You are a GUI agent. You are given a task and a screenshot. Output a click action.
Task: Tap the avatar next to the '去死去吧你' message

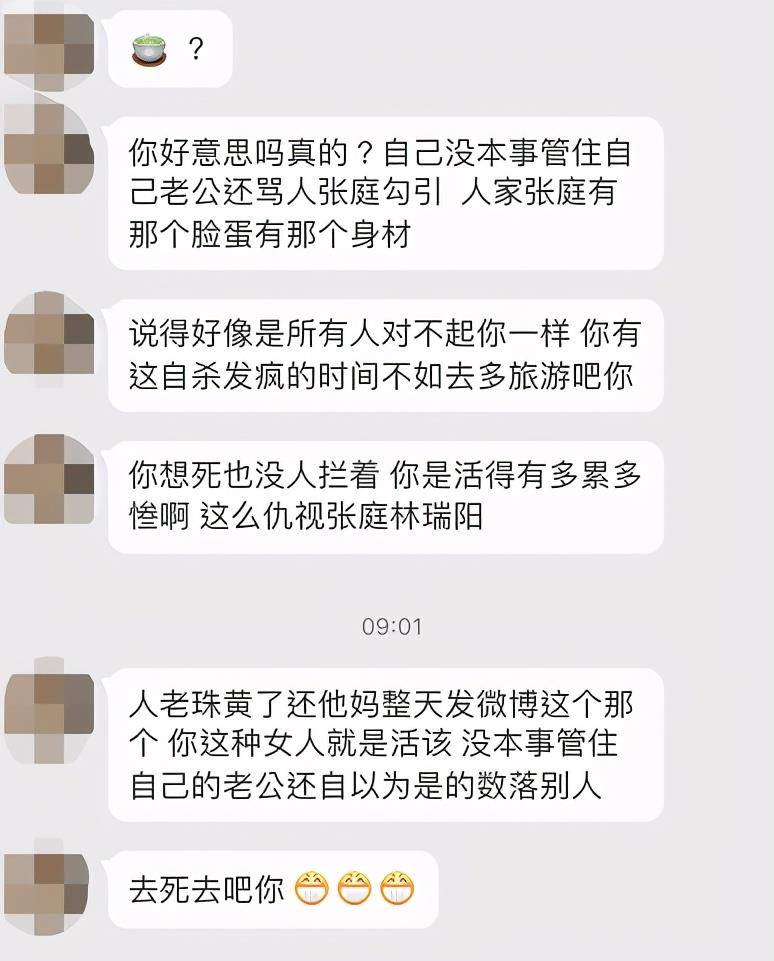(49, 884)
